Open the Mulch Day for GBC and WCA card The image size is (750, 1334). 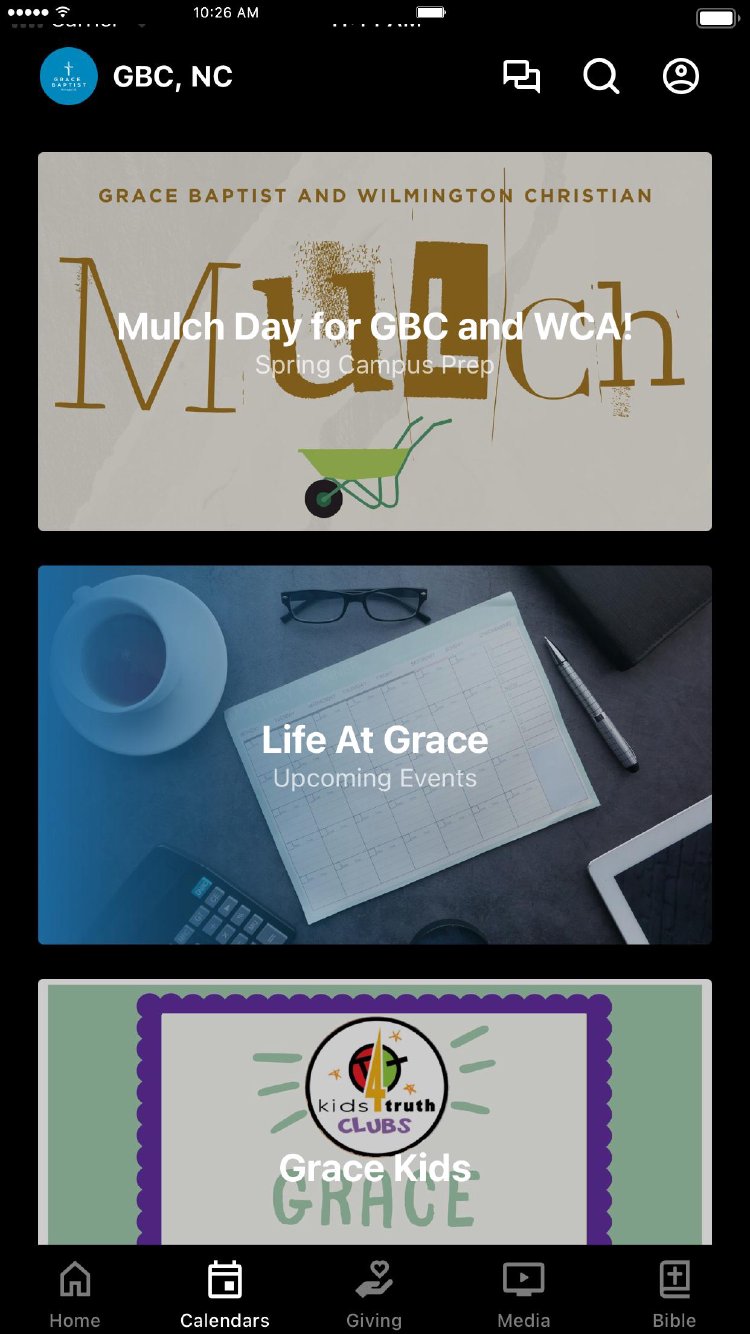coord(375,341)
